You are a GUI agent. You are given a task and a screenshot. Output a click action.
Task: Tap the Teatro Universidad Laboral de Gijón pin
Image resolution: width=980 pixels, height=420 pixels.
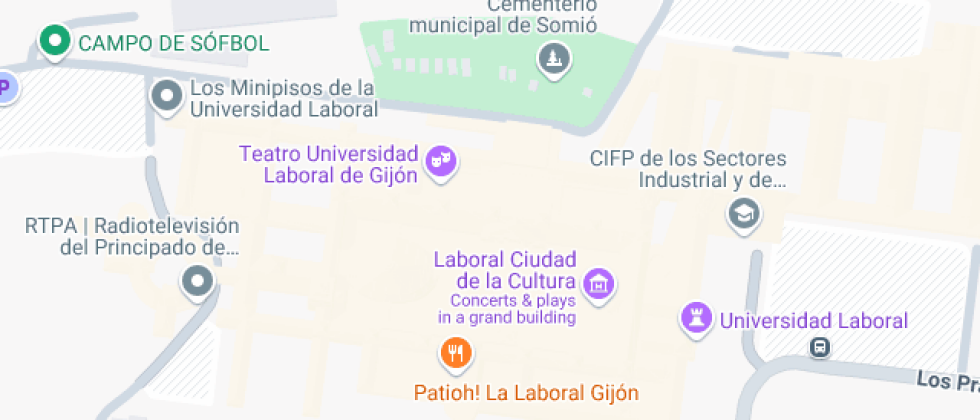click(x=441, y=160)
